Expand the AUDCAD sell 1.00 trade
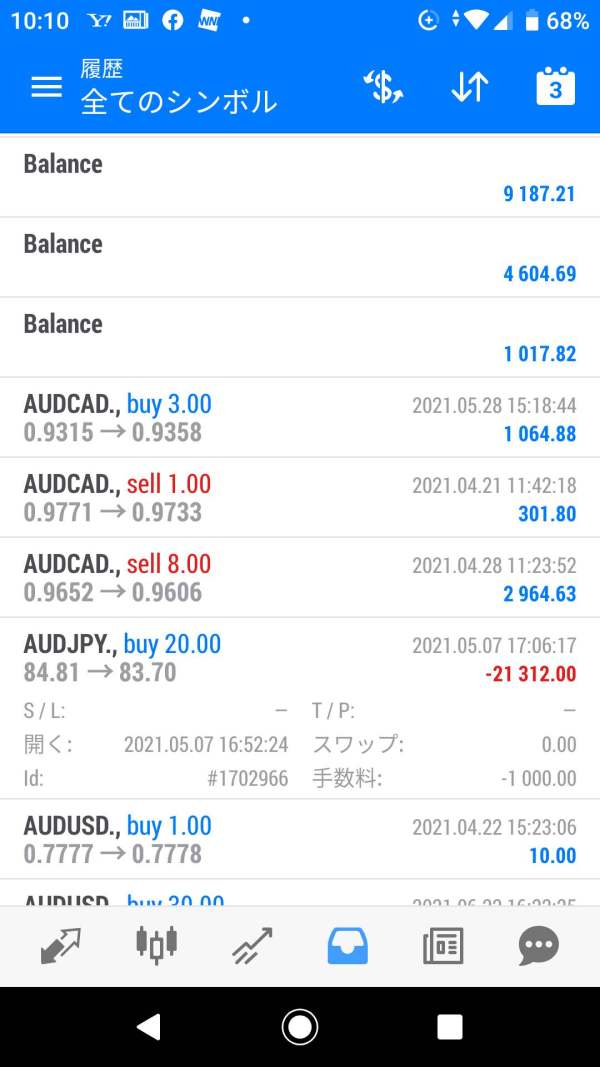This screenshot has height=1067, width=600. (300, 497)
